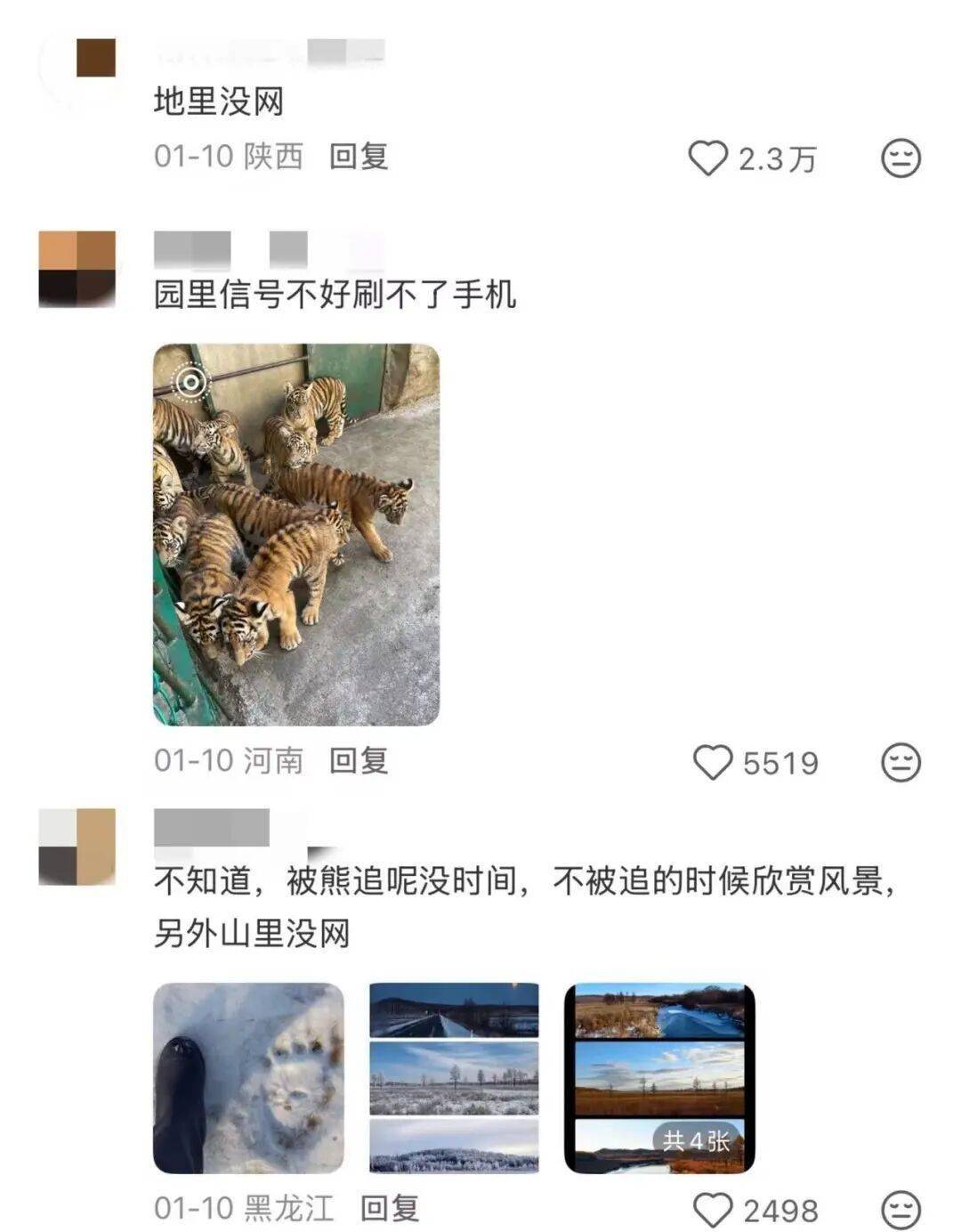This screenshot has height=1232, width=961.
Task: Open the photo marked 共4张
Action: (x=659, y=1078)
